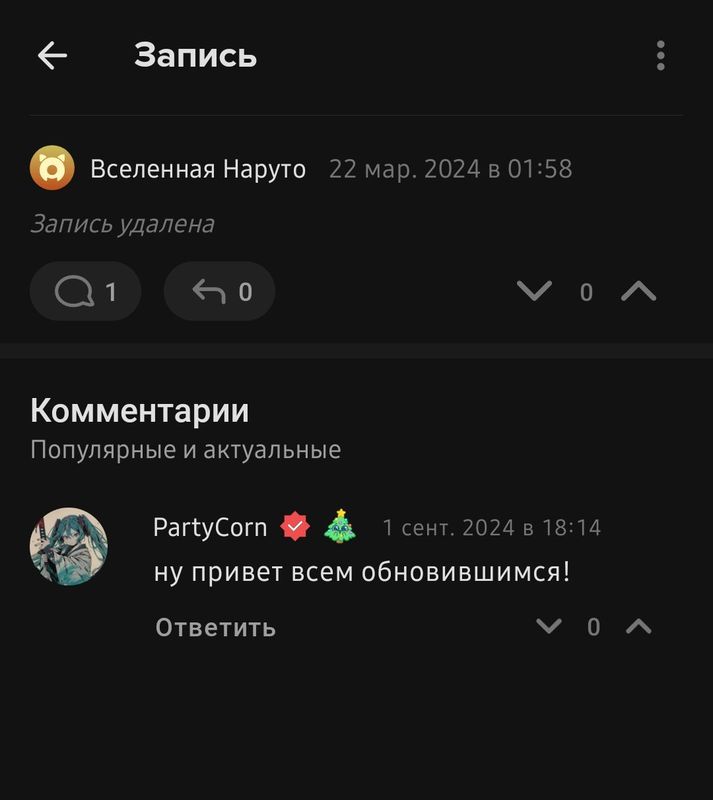Viewport: 713px width, 800px height.
Task: Open the Вселенная Наруто community page
Action: tap(198, 169)
